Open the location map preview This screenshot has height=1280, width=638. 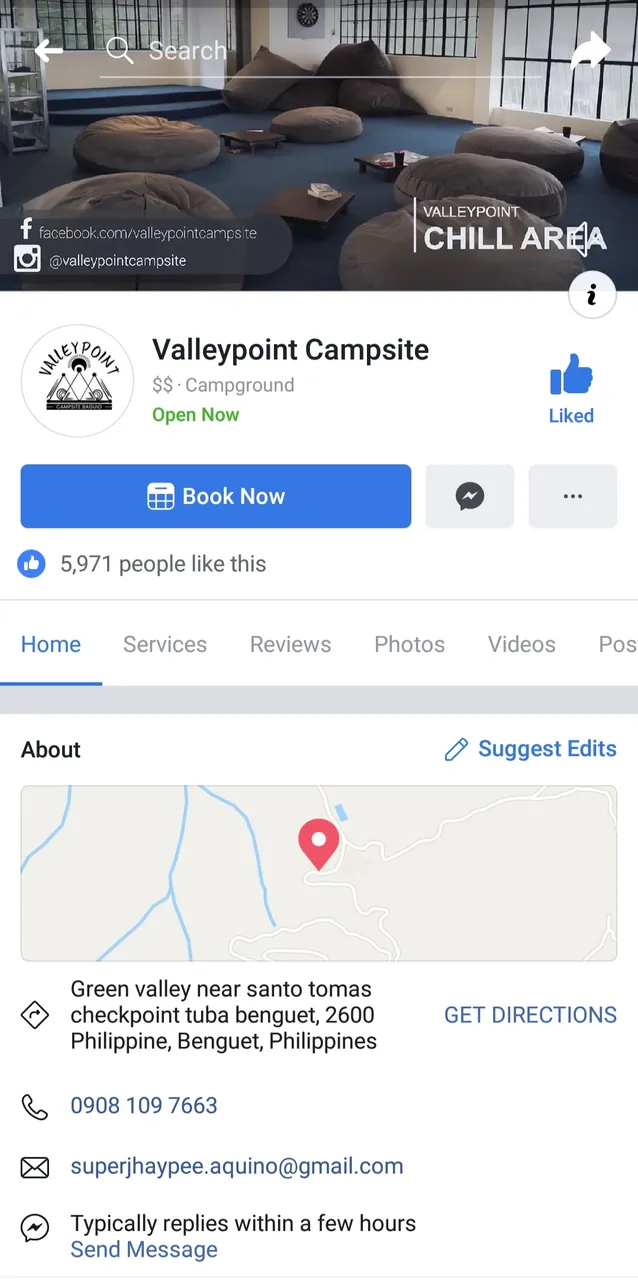tap(319, 873)
